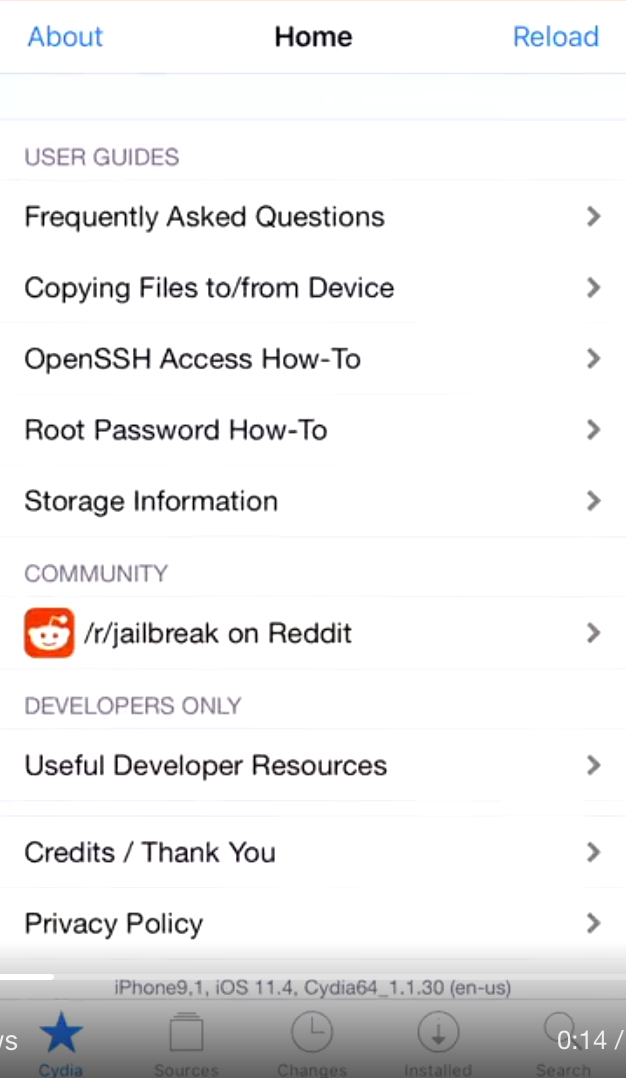Screen dimensions: 626x1078
Task: Switch to the Installed tab
Action: tap(438, 1044)
